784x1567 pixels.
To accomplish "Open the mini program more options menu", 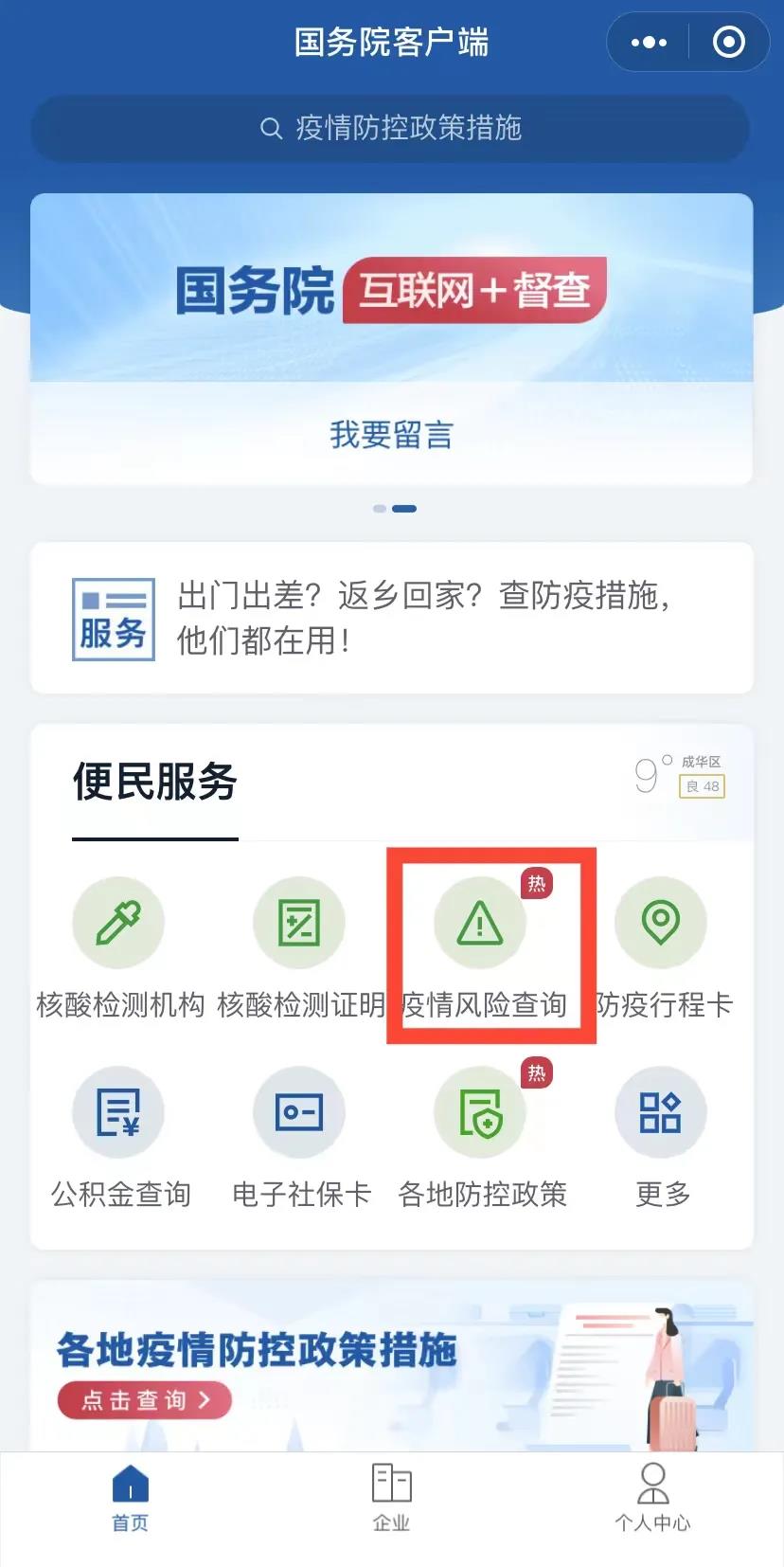I will (x=649, y=43).
